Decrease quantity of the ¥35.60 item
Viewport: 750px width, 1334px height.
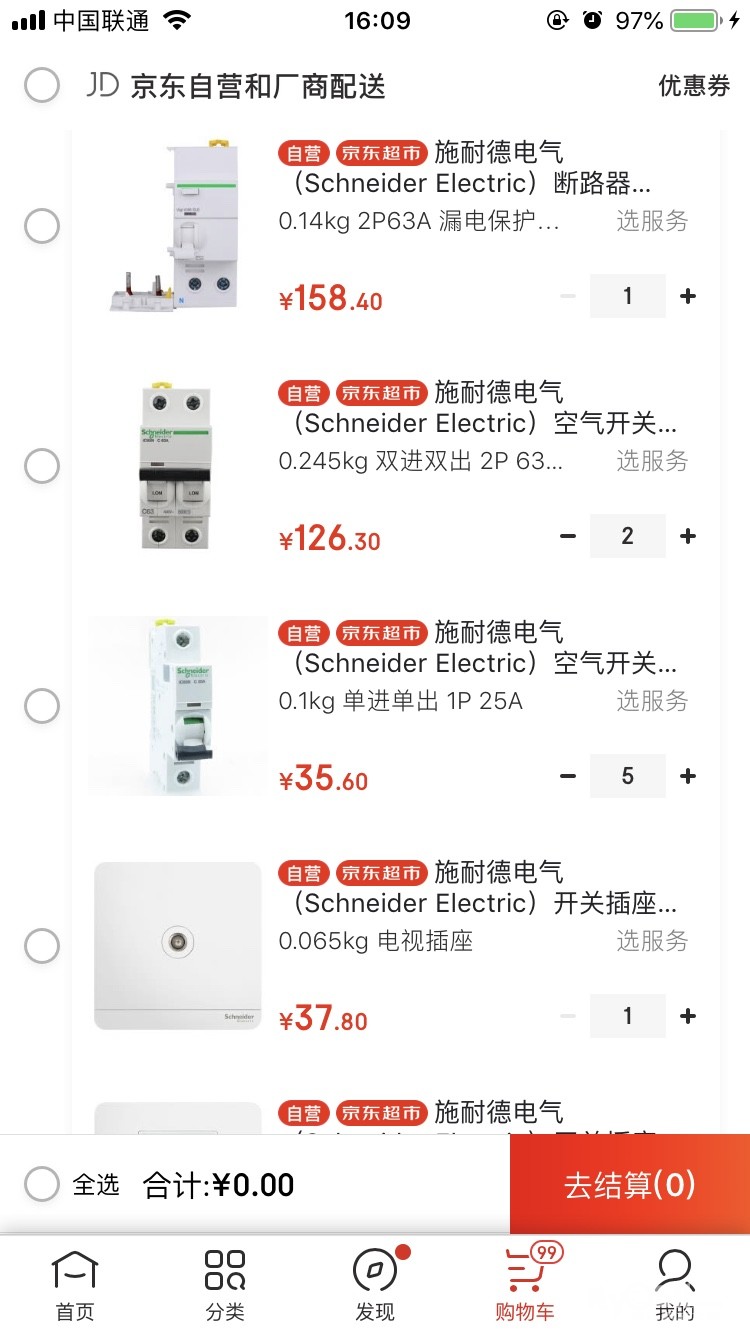tap(568, 776)
